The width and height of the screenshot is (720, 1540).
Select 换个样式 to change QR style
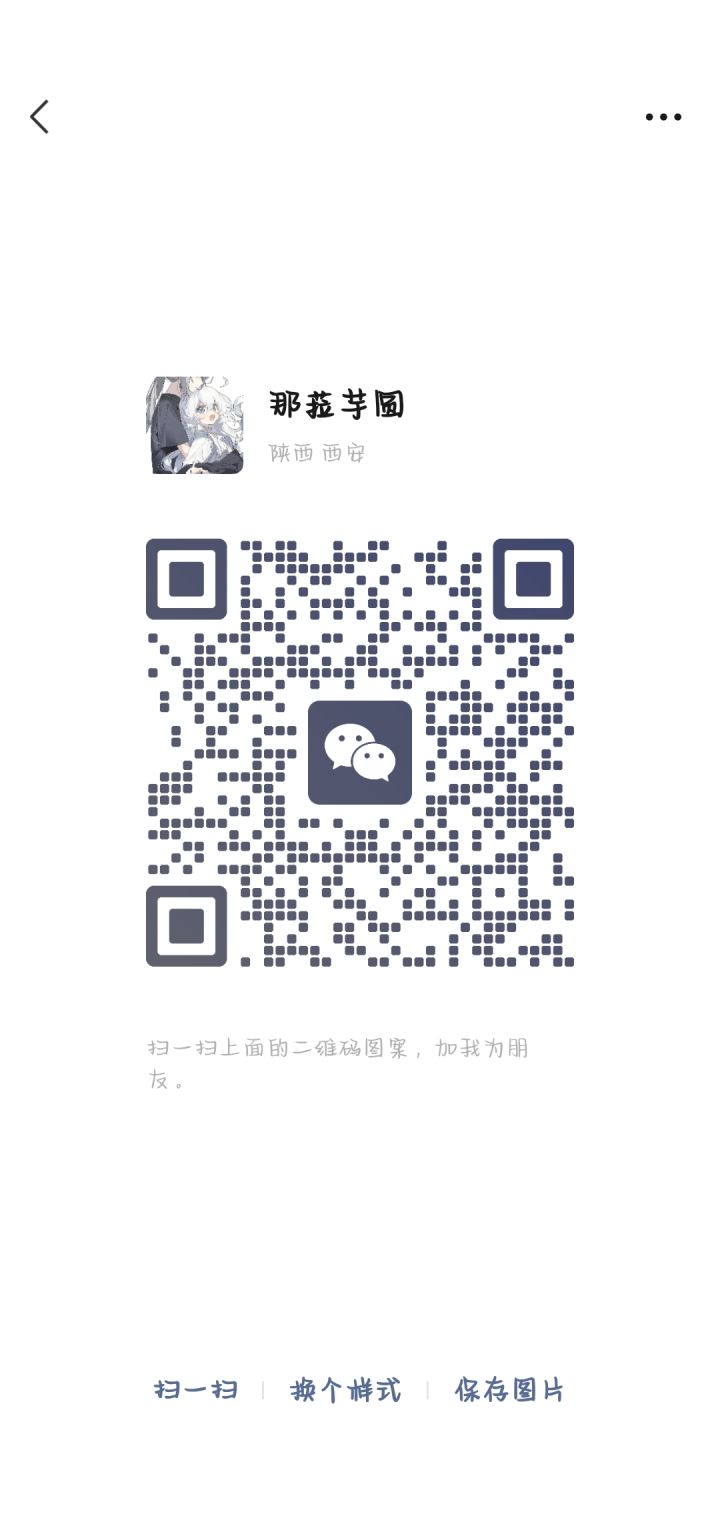point(345,1390)
